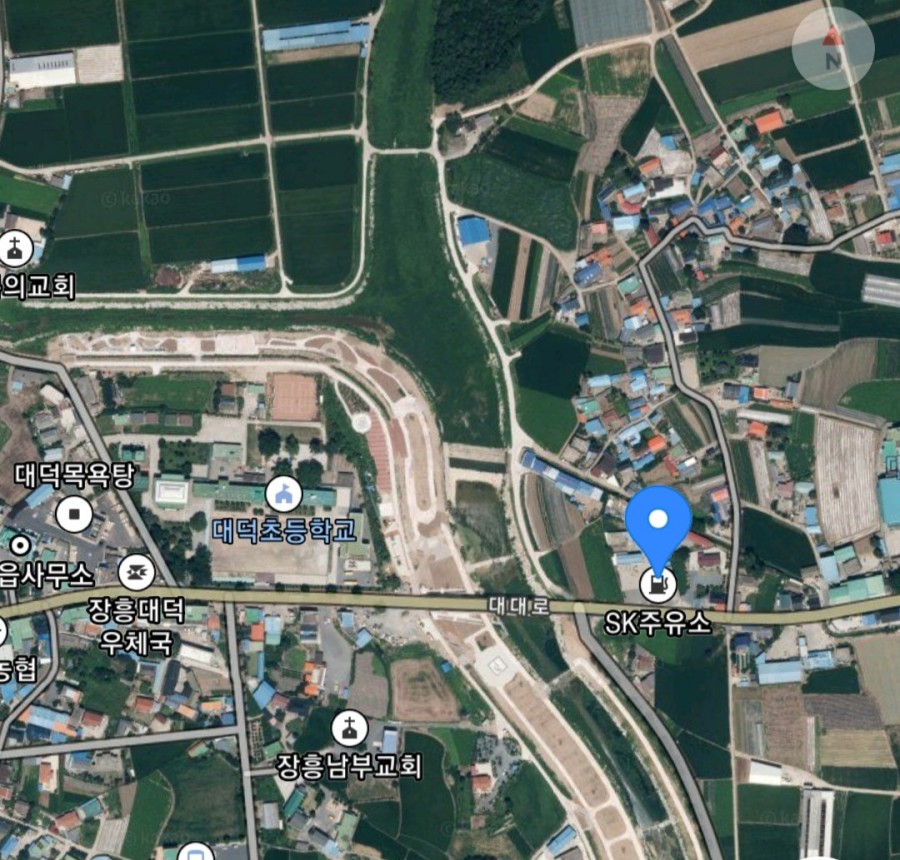
Task: Select the 읍사무소 office marker
Action: (x=19, y=546)
